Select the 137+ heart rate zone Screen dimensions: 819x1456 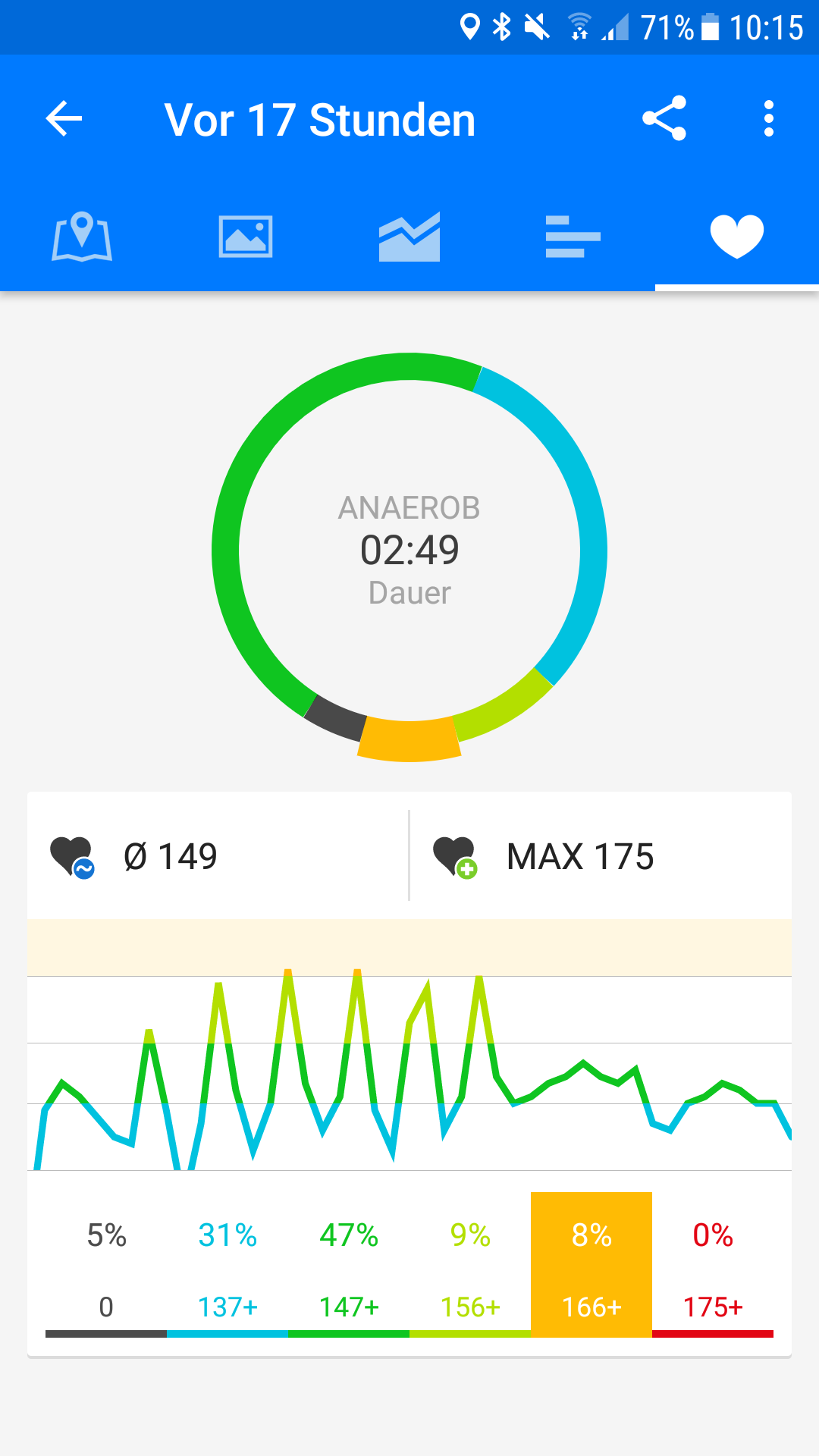click(x=227, y=1266)
